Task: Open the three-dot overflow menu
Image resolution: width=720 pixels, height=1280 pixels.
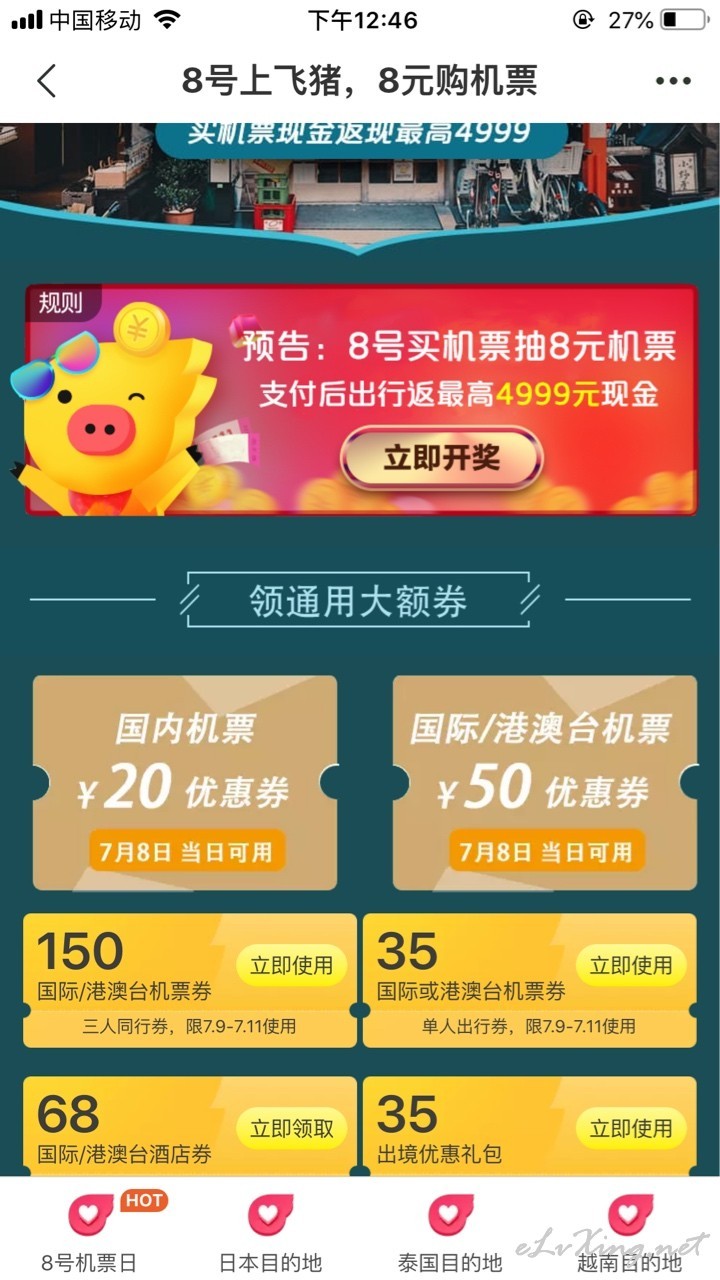Action: pyautogui.click(x=673, y=81)
